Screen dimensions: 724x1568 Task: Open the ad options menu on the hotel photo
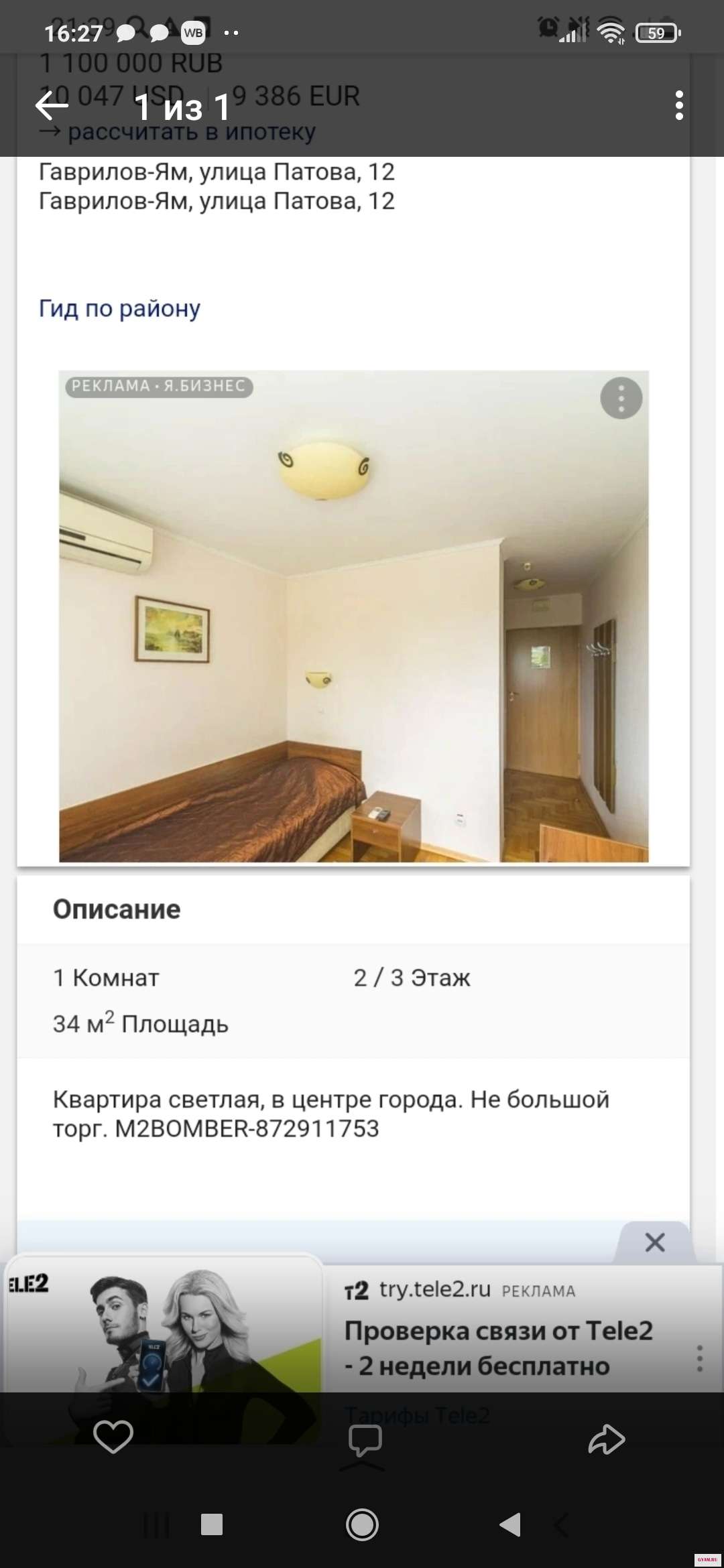(621, 399)
